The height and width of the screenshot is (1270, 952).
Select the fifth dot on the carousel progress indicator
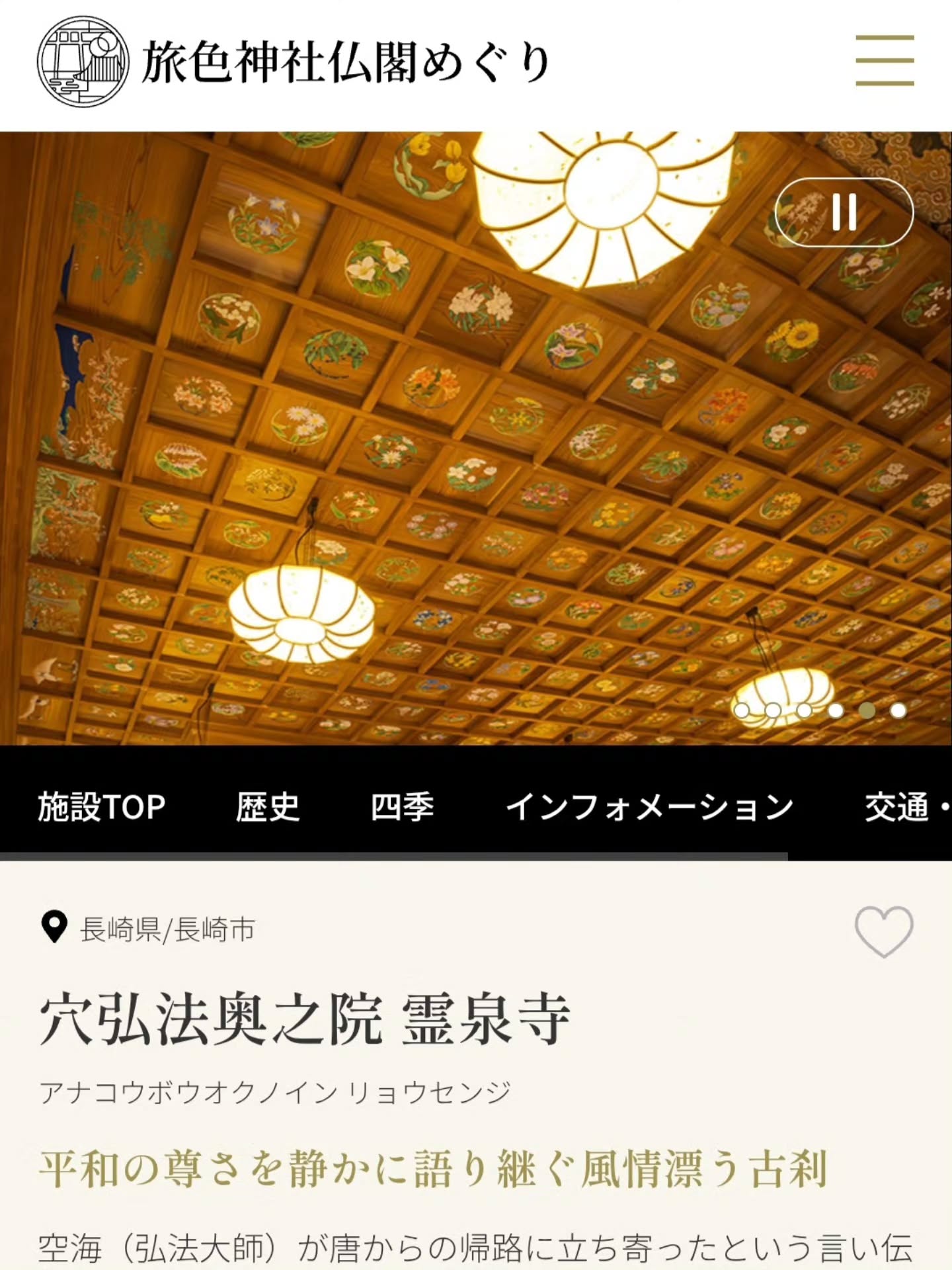[865, 712]
